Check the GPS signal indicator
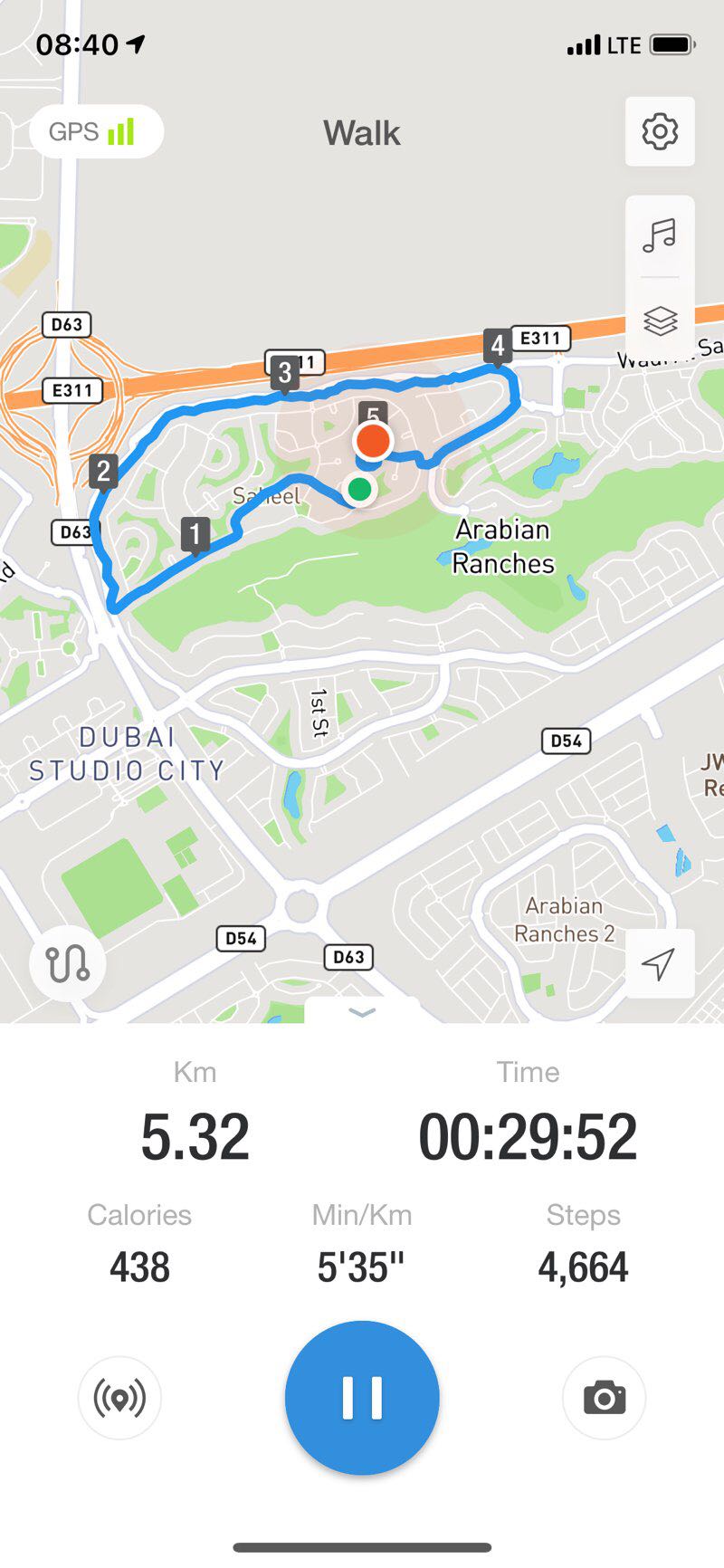Viewport: 724px width, 1568px height. click(96, 132)
